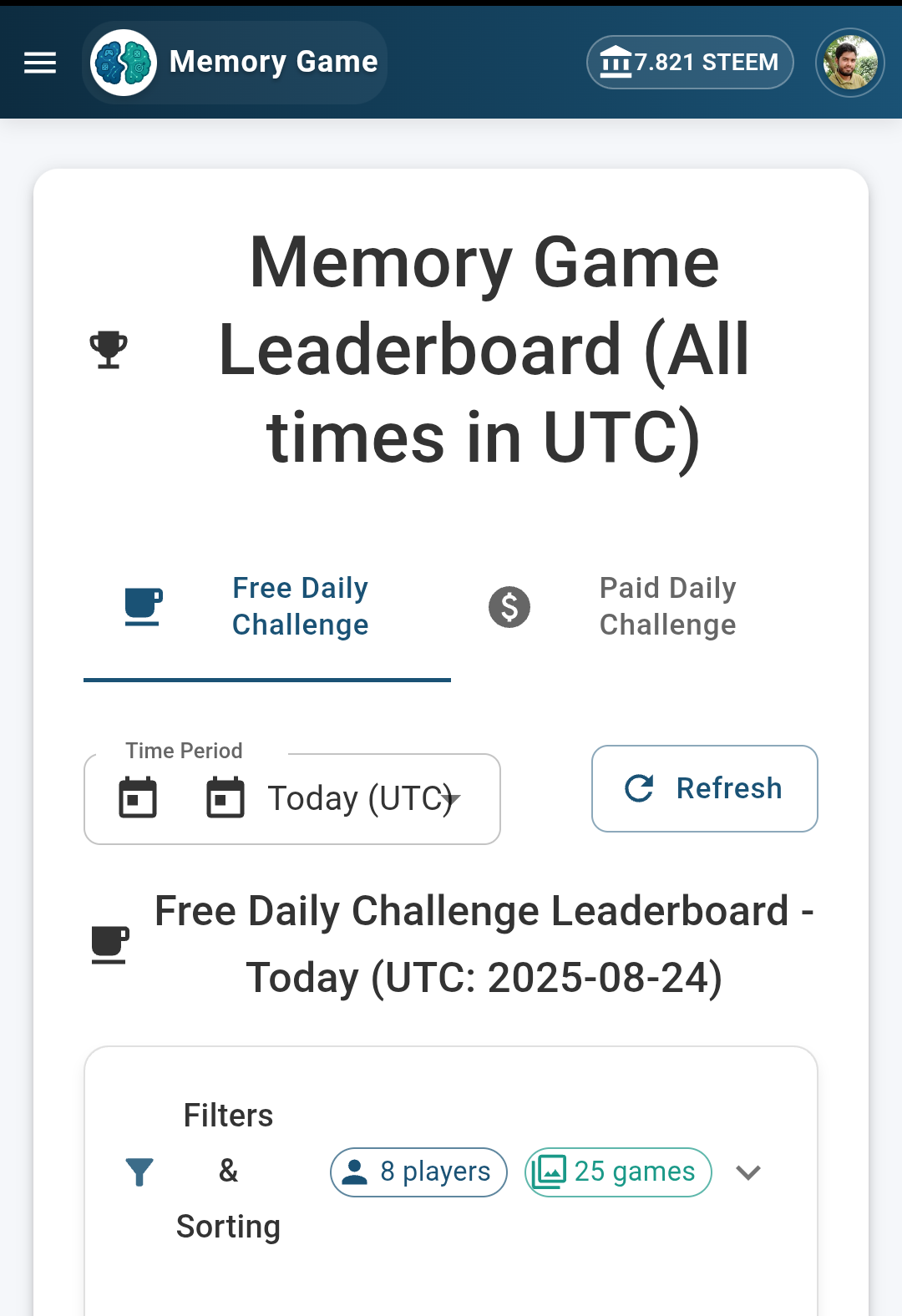The width and height of the screenshot is (902, 1316).
Task: Expand the Filters & Sorting panel
Action: pos(748,1172)
